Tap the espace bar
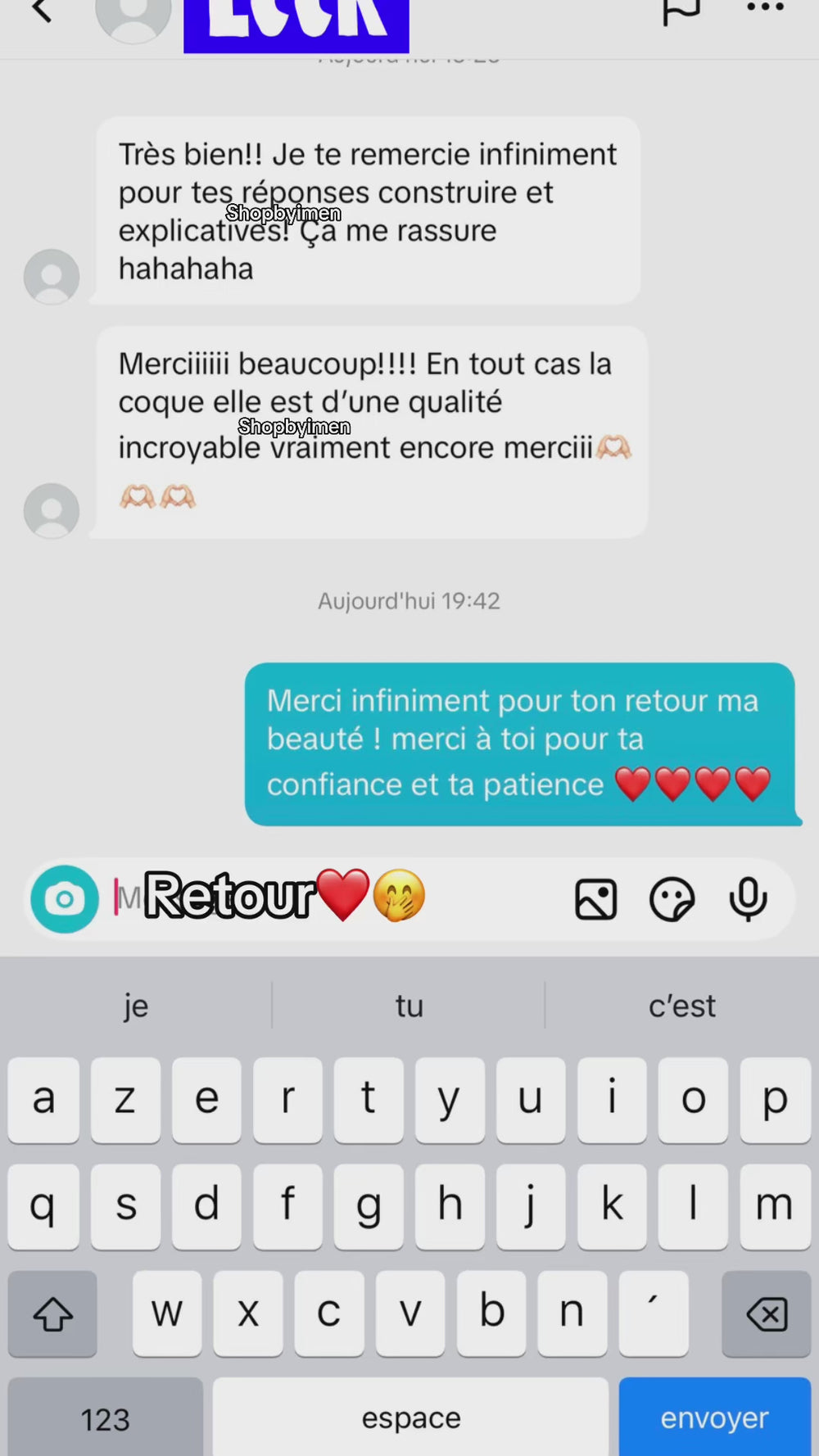 click(410, 1417)
